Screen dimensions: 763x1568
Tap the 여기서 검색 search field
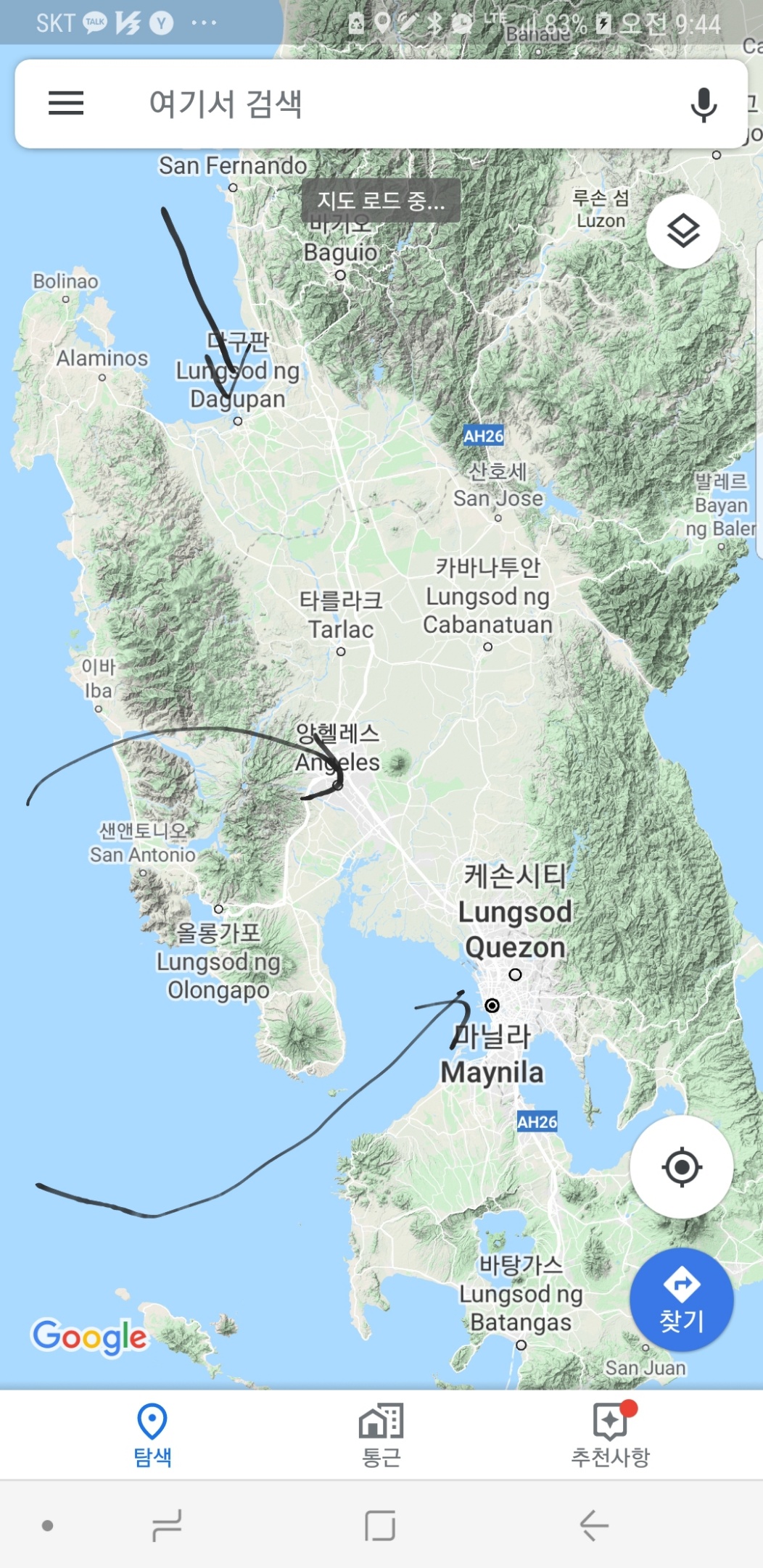click(x=377, y=104)
